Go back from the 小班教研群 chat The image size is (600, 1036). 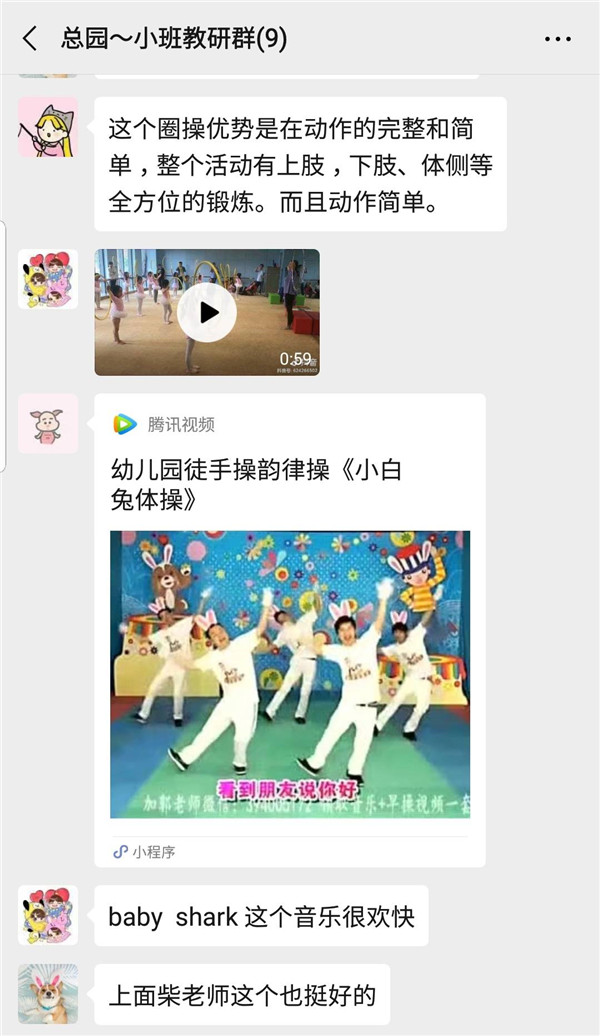(29, 39)
